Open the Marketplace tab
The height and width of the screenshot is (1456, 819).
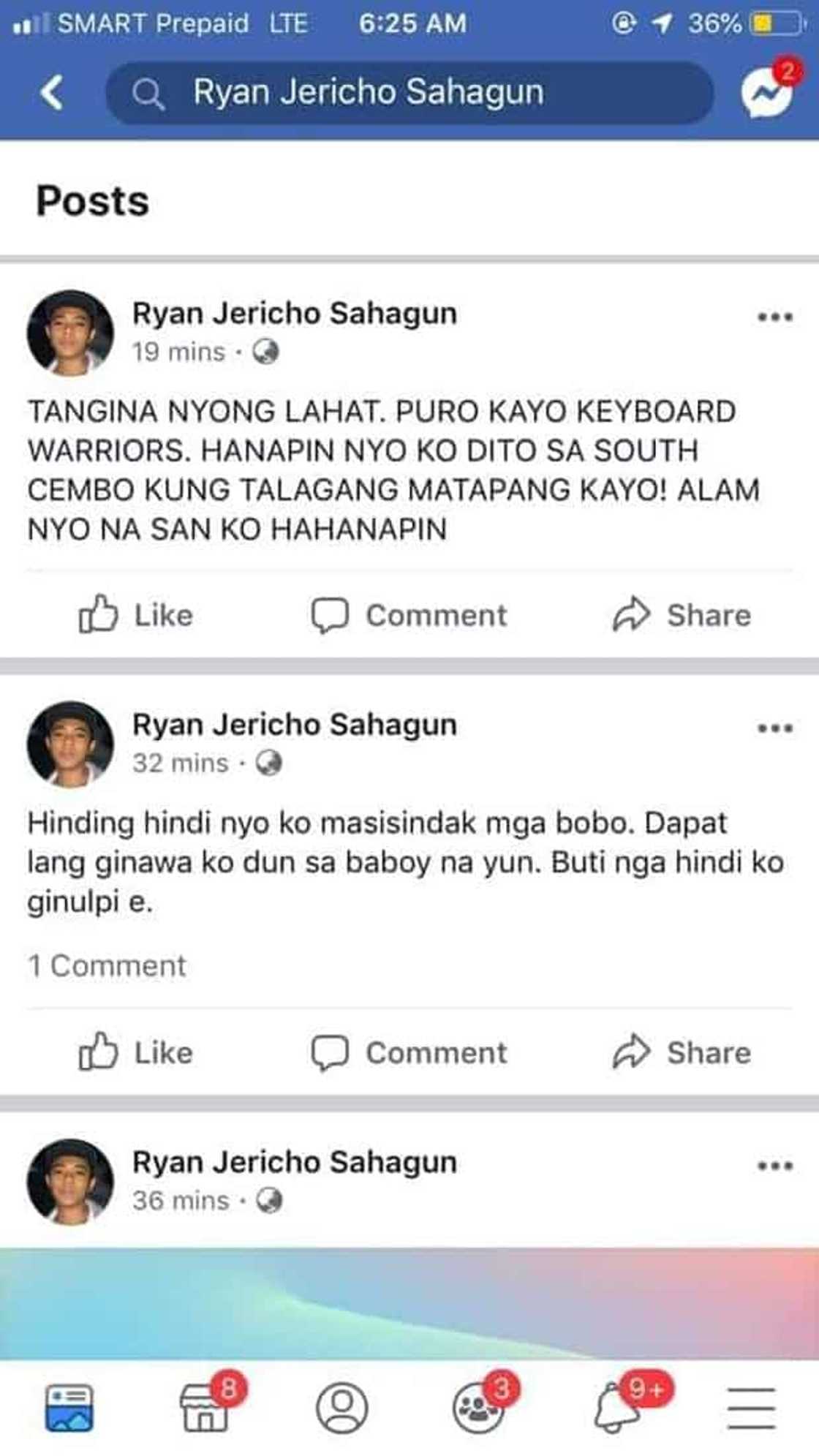(206, 1408)
